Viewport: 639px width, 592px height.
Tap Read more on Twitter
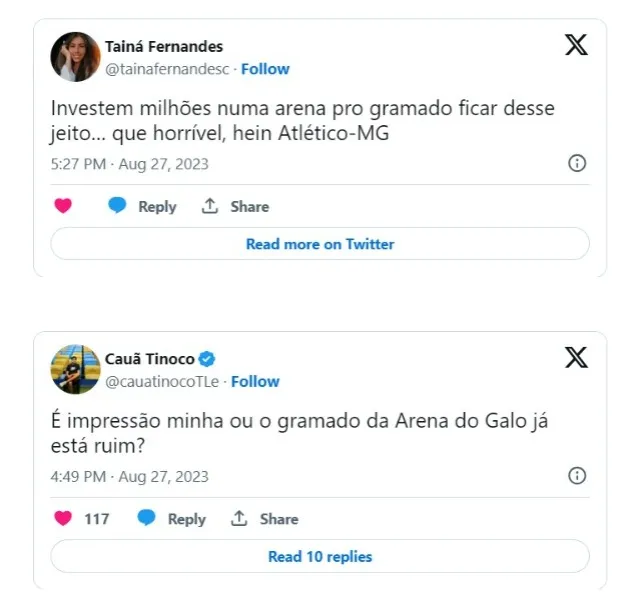point(320,244)
